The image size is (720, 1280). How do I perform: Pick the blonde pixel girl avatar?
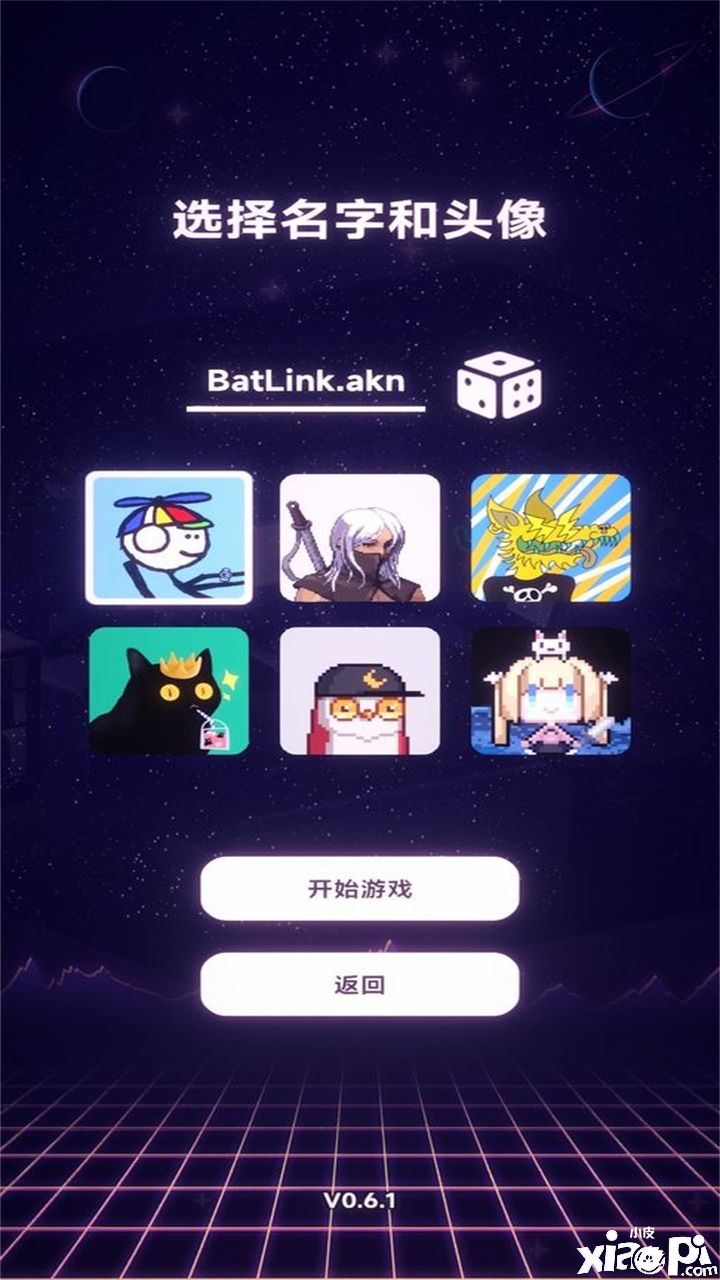551,691
